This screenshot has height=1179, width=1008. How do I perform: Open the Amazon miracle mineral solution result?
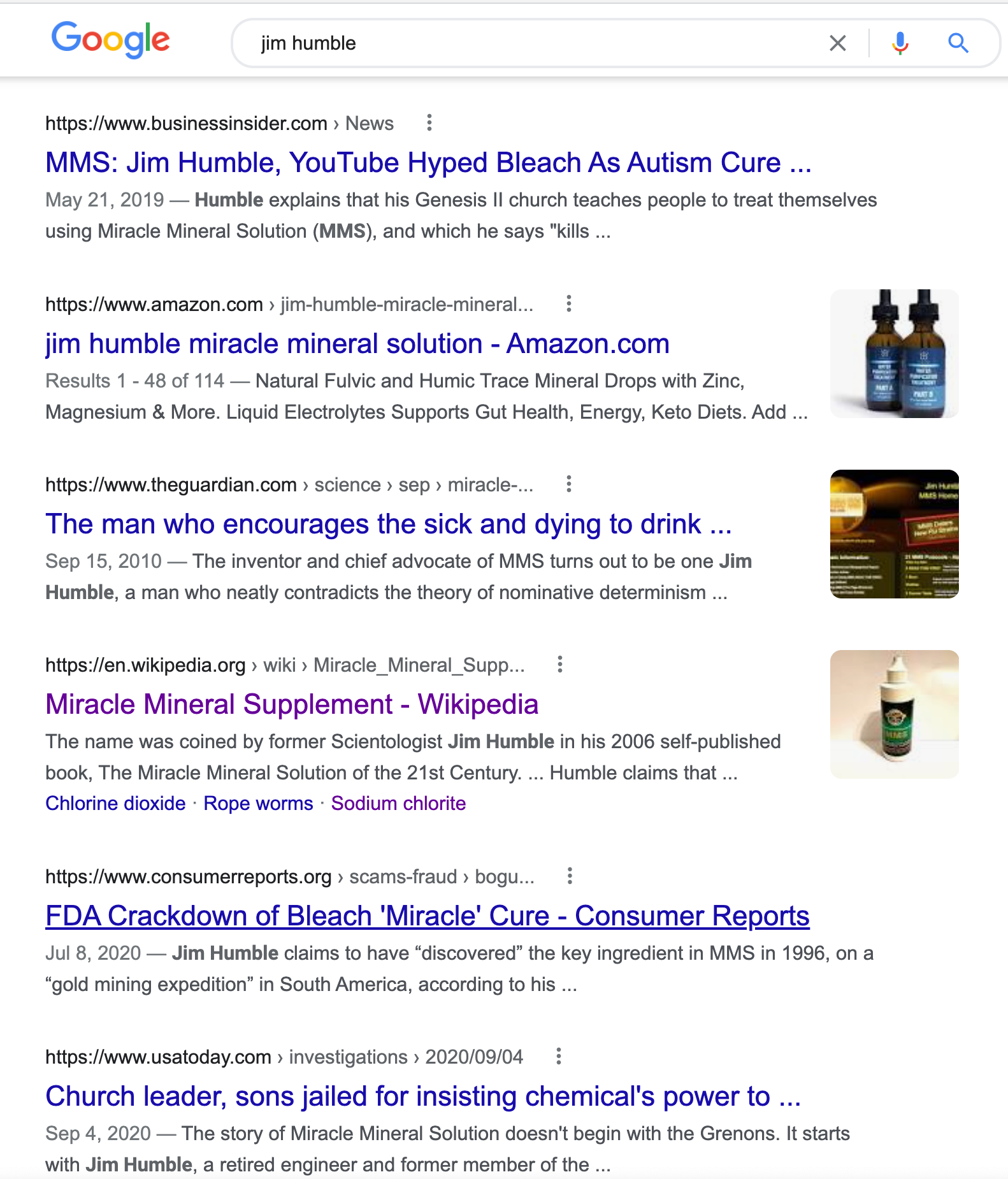pos(357,344)
